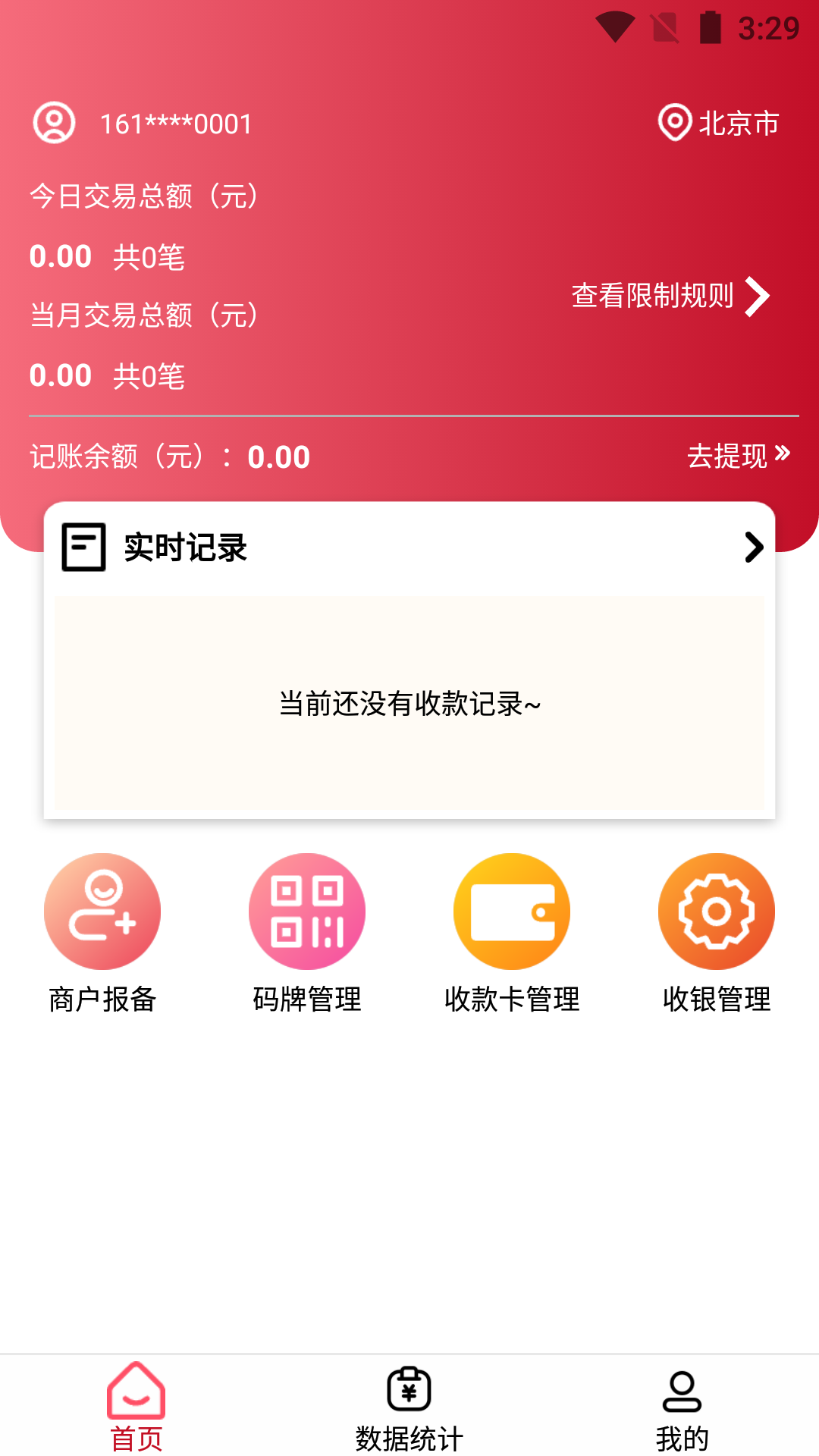Switch to the 我的 tab
The image size is (819, 1456).
pyautogui.click(x=682, y=1406)
